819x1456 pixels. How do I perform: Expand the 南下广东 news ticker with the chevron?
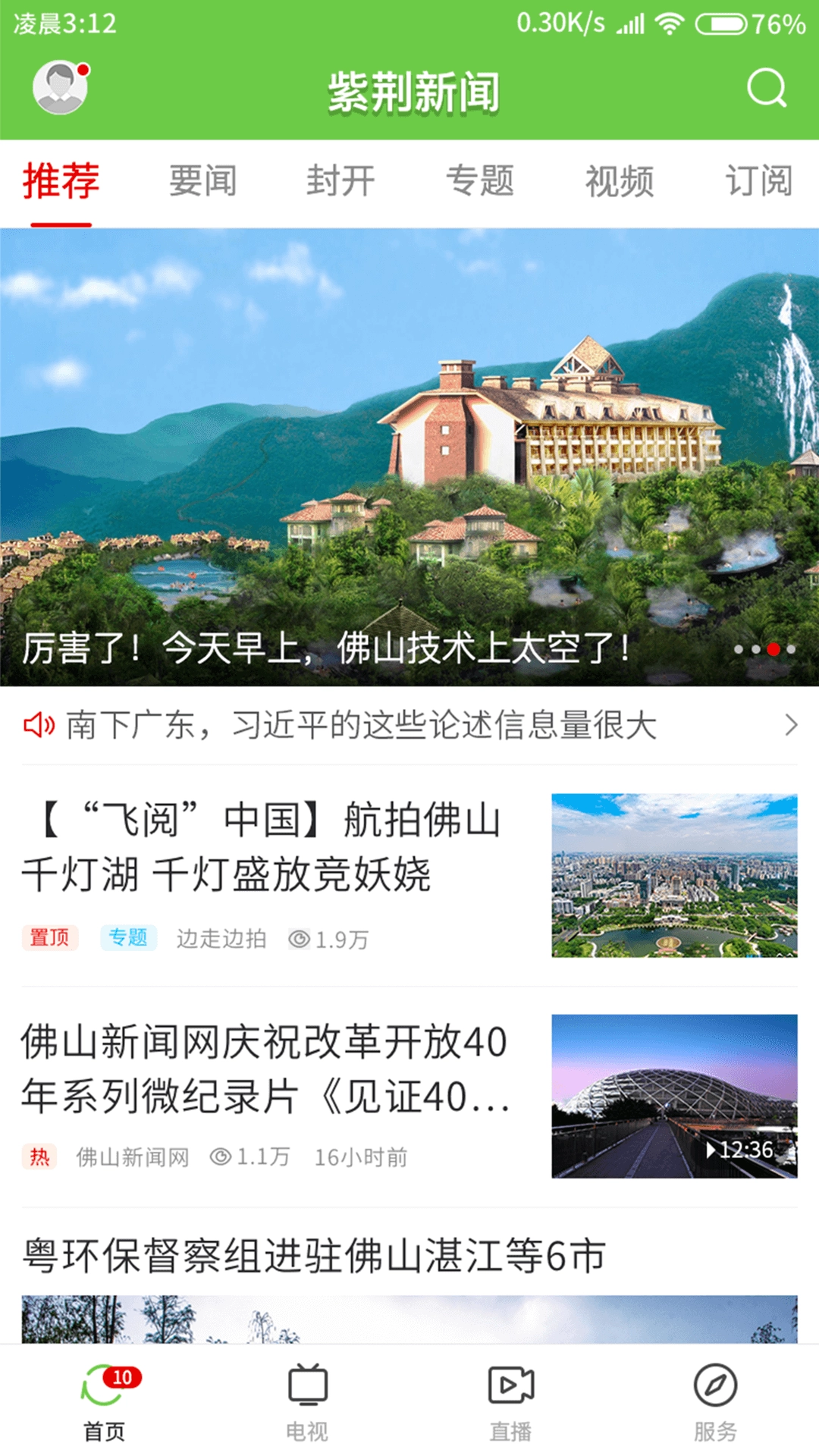click(x=790, y=726)
